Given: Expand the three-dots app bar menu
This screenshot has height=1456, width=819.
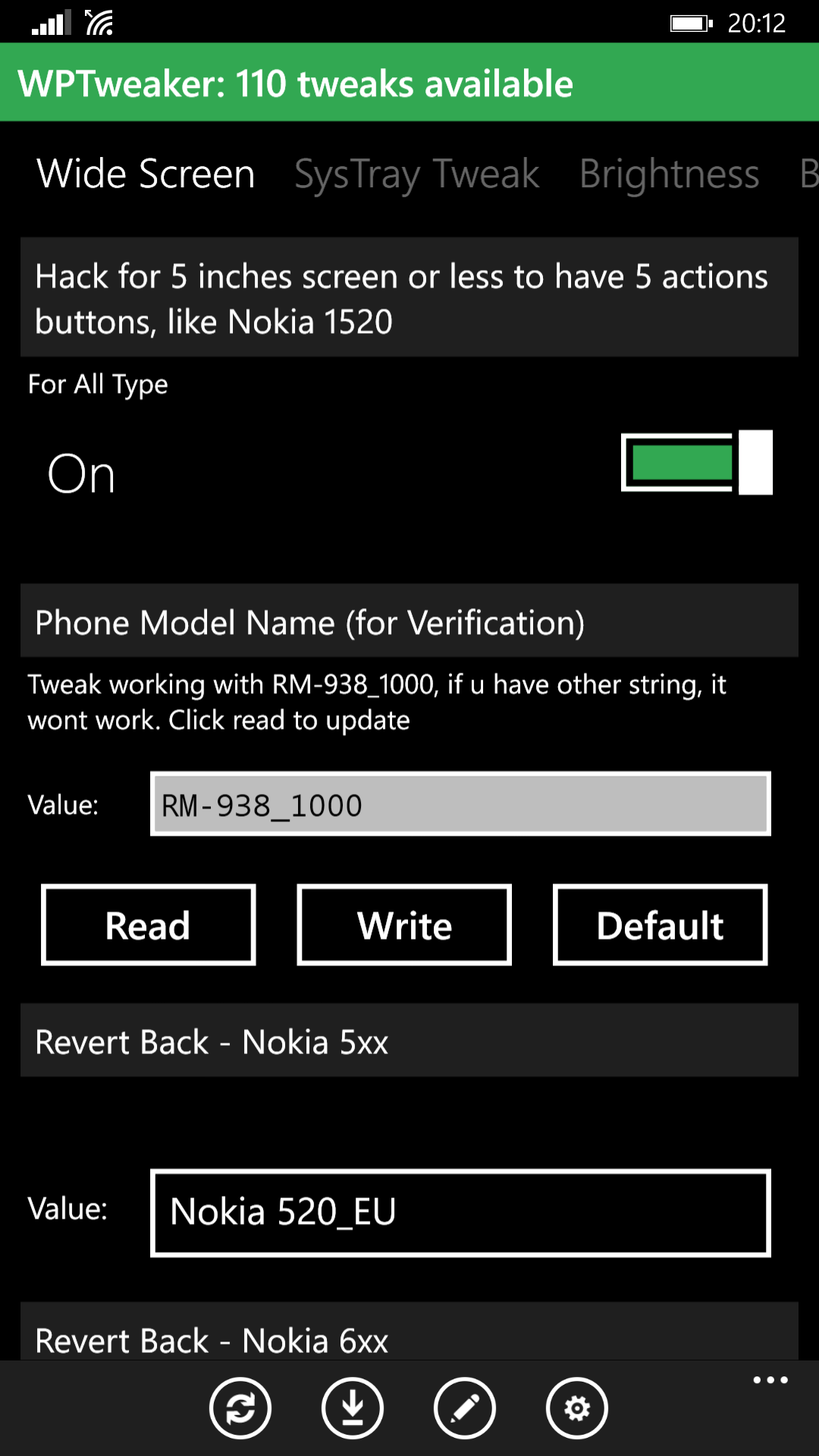Looking at the screenshot, I should coord(770,1380).
